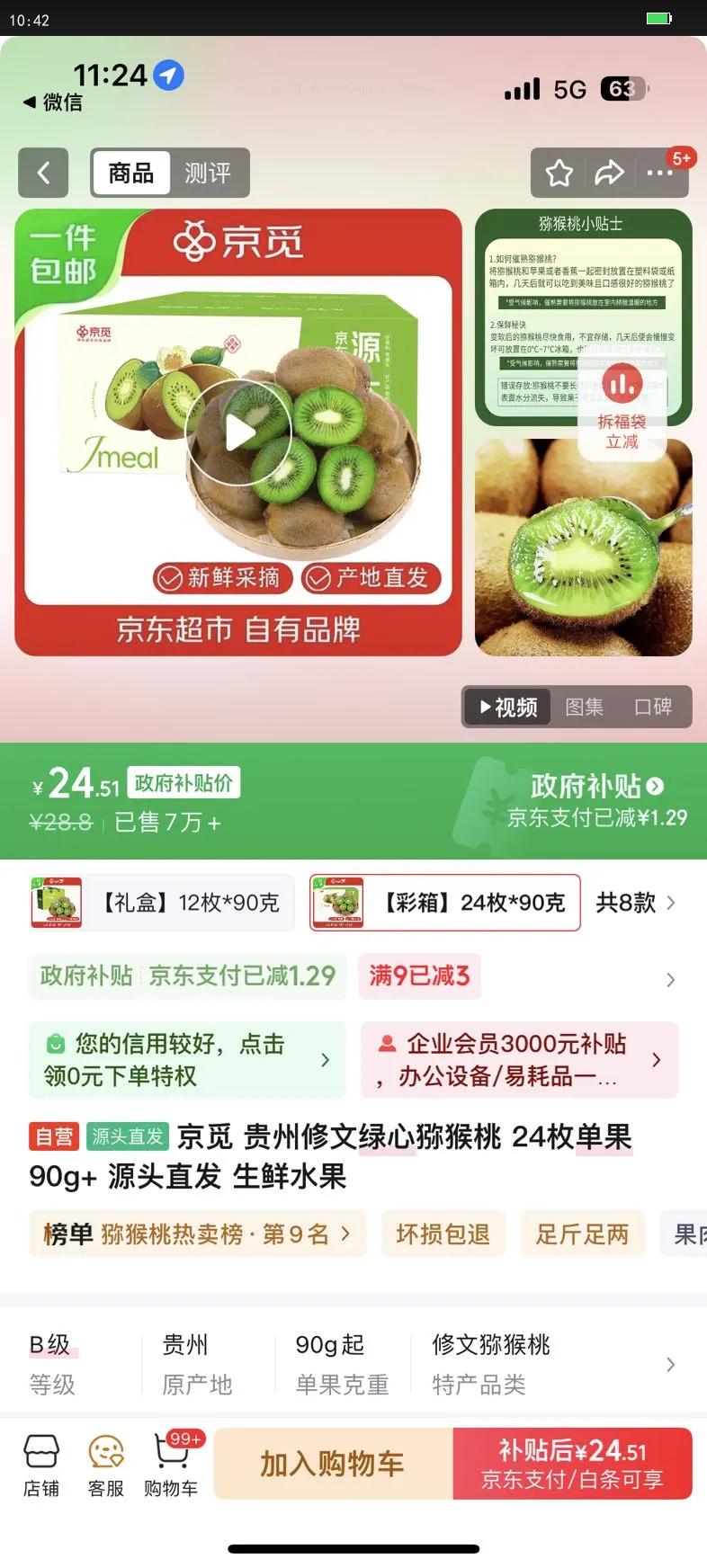Image resolution: width=707 pixels, height=1568 pixels.
Task: Play the product video
Action: [x=237, y=430]
